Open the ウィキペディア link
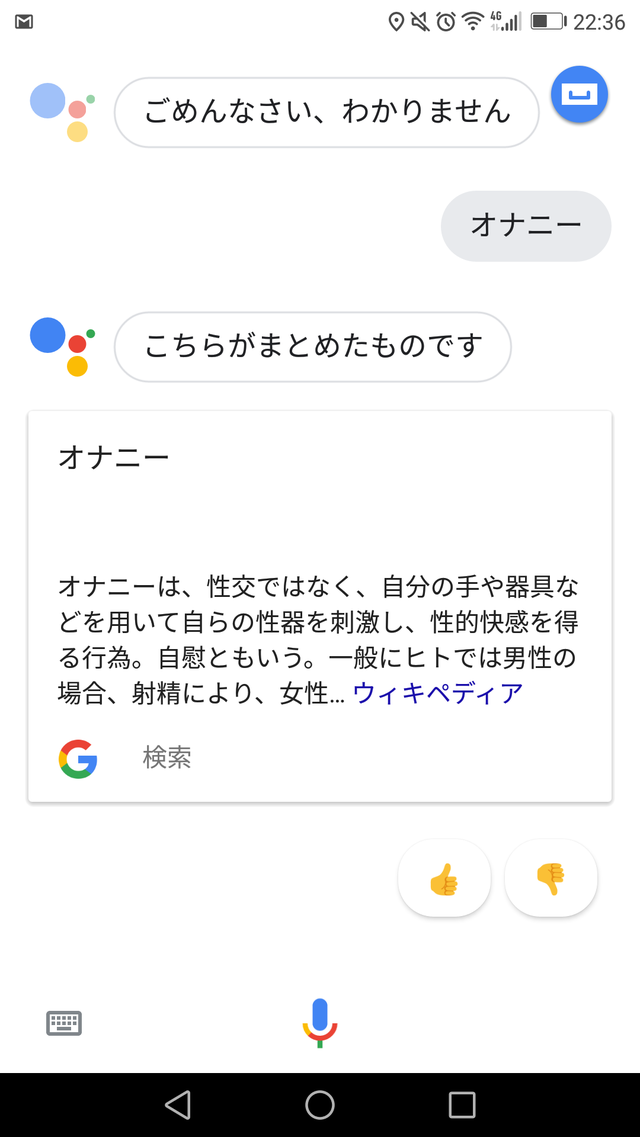 point(438,694)
